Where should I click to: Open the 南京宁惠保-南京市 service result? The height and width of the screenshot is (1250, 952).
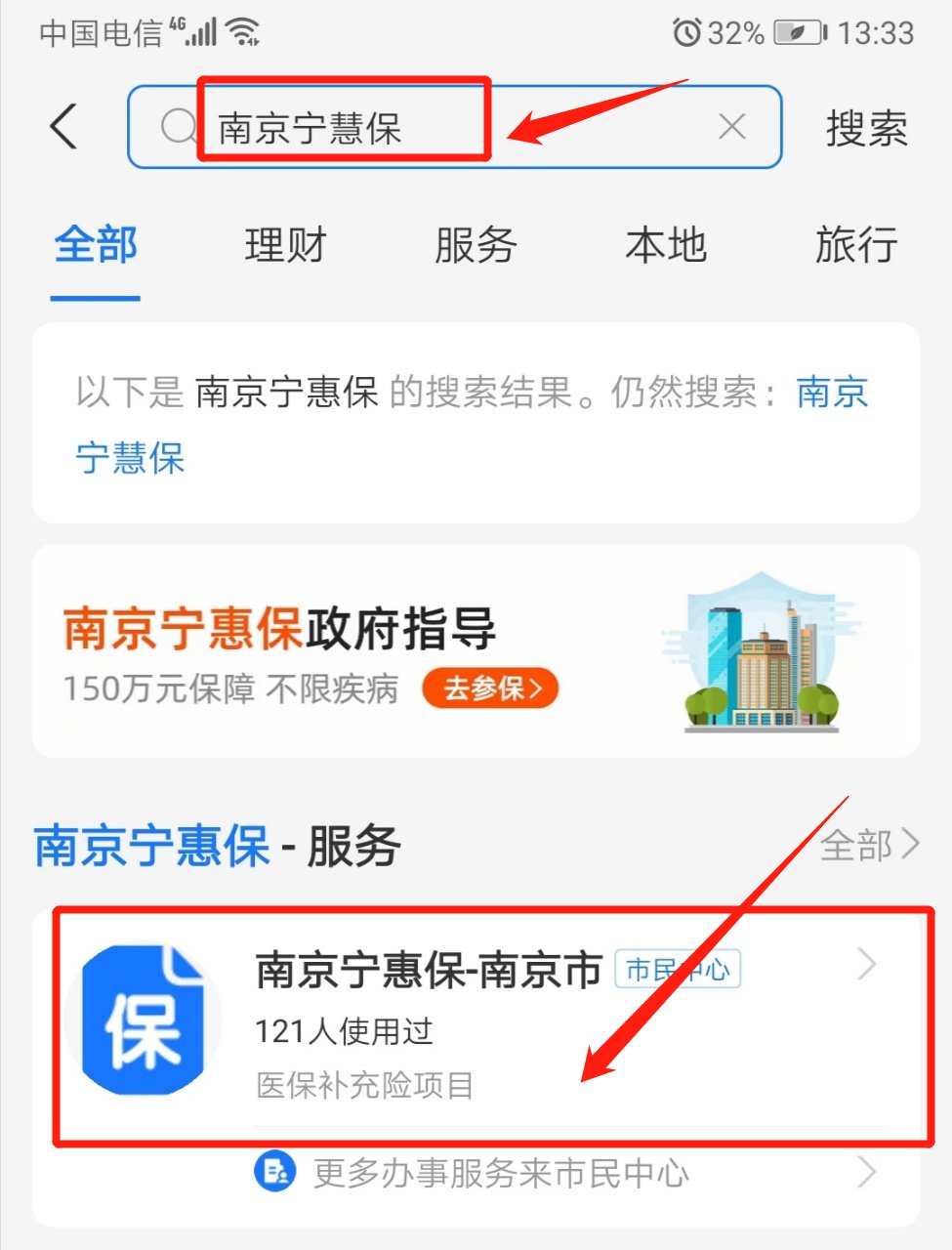pyautogui.click(x=488, y=1023)
